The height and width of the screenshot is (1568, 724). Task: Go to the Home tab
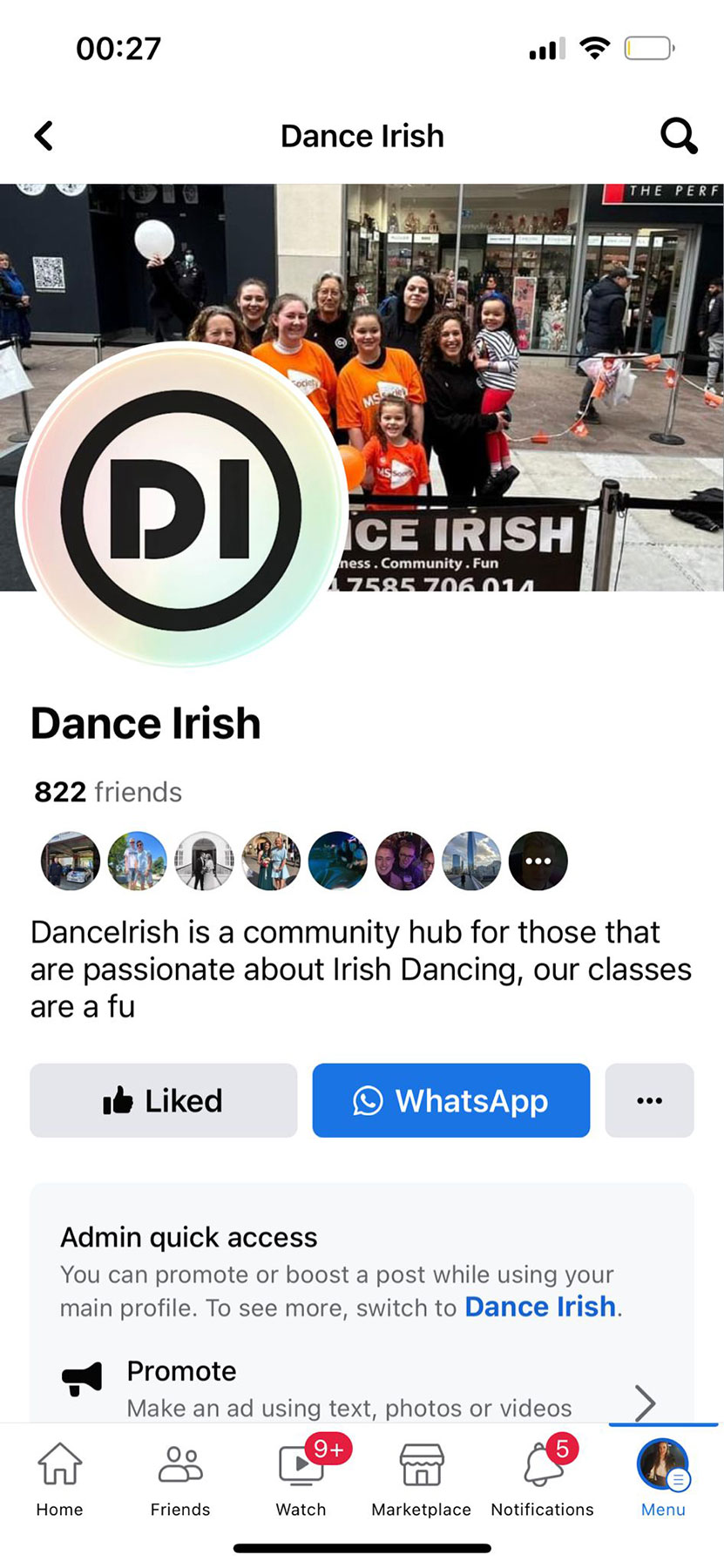point(59,1479)
